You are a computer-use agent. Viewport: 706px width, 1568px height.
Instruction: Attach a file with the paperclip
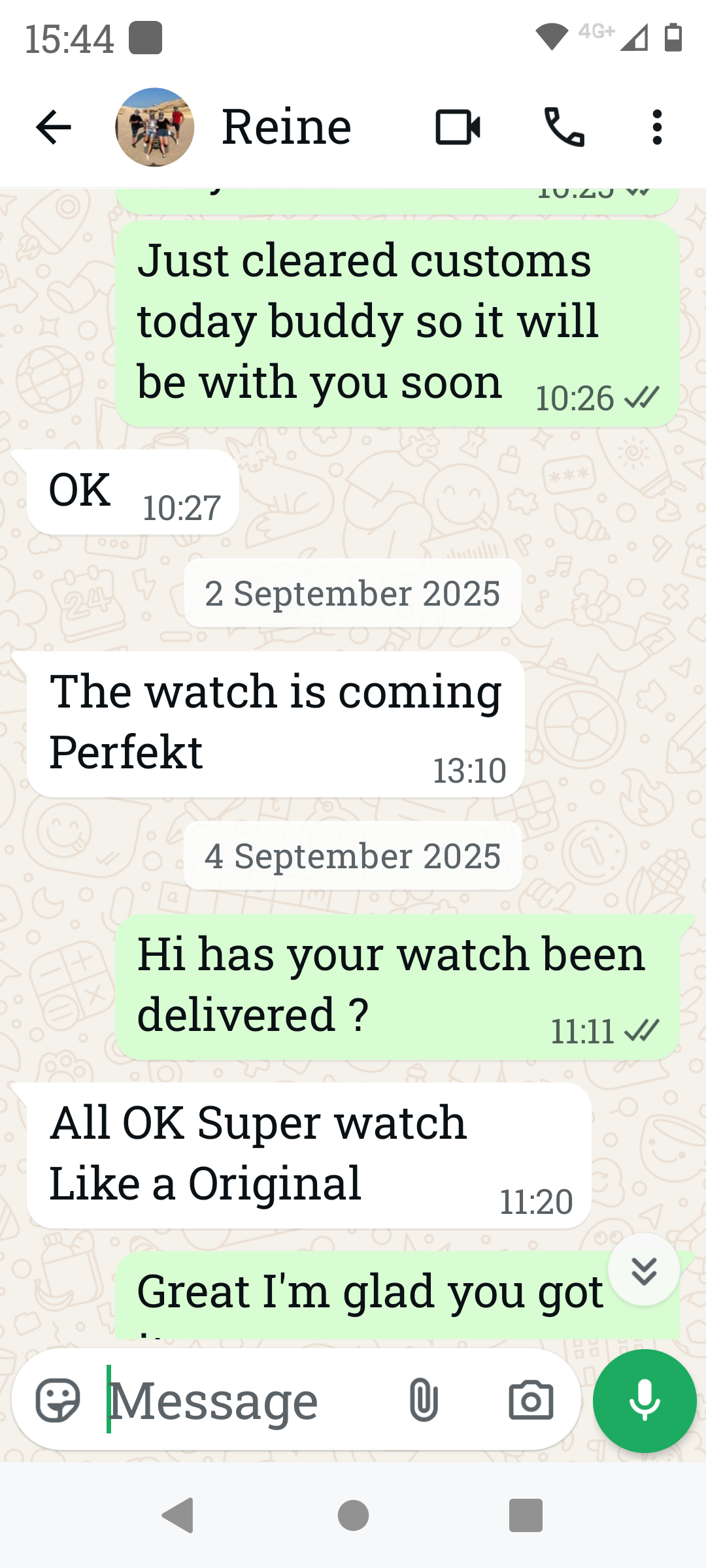pos(423,1400)
